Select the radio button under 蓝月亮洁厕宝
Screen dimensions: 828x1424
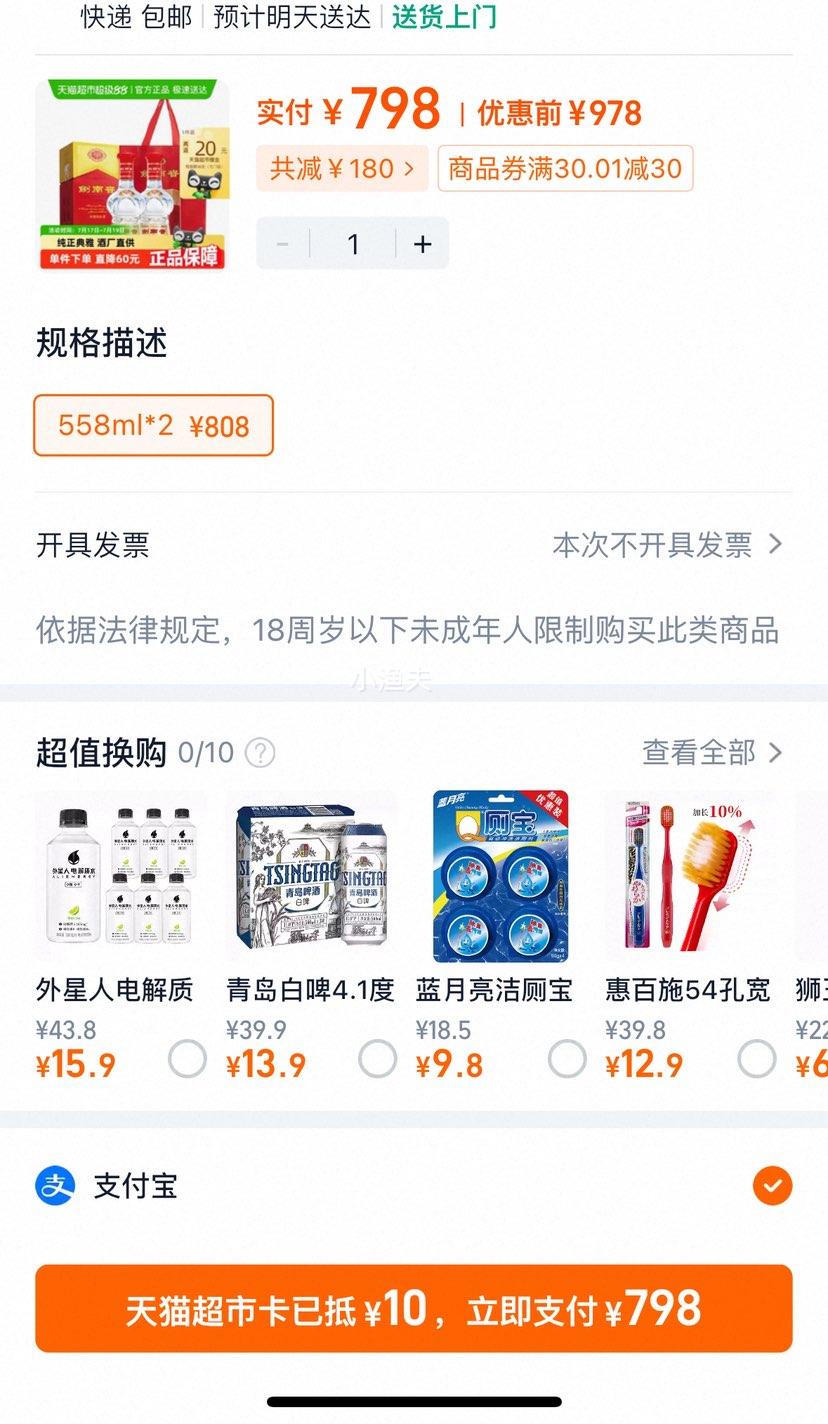pyautogui.click(x=567, y=1058)
